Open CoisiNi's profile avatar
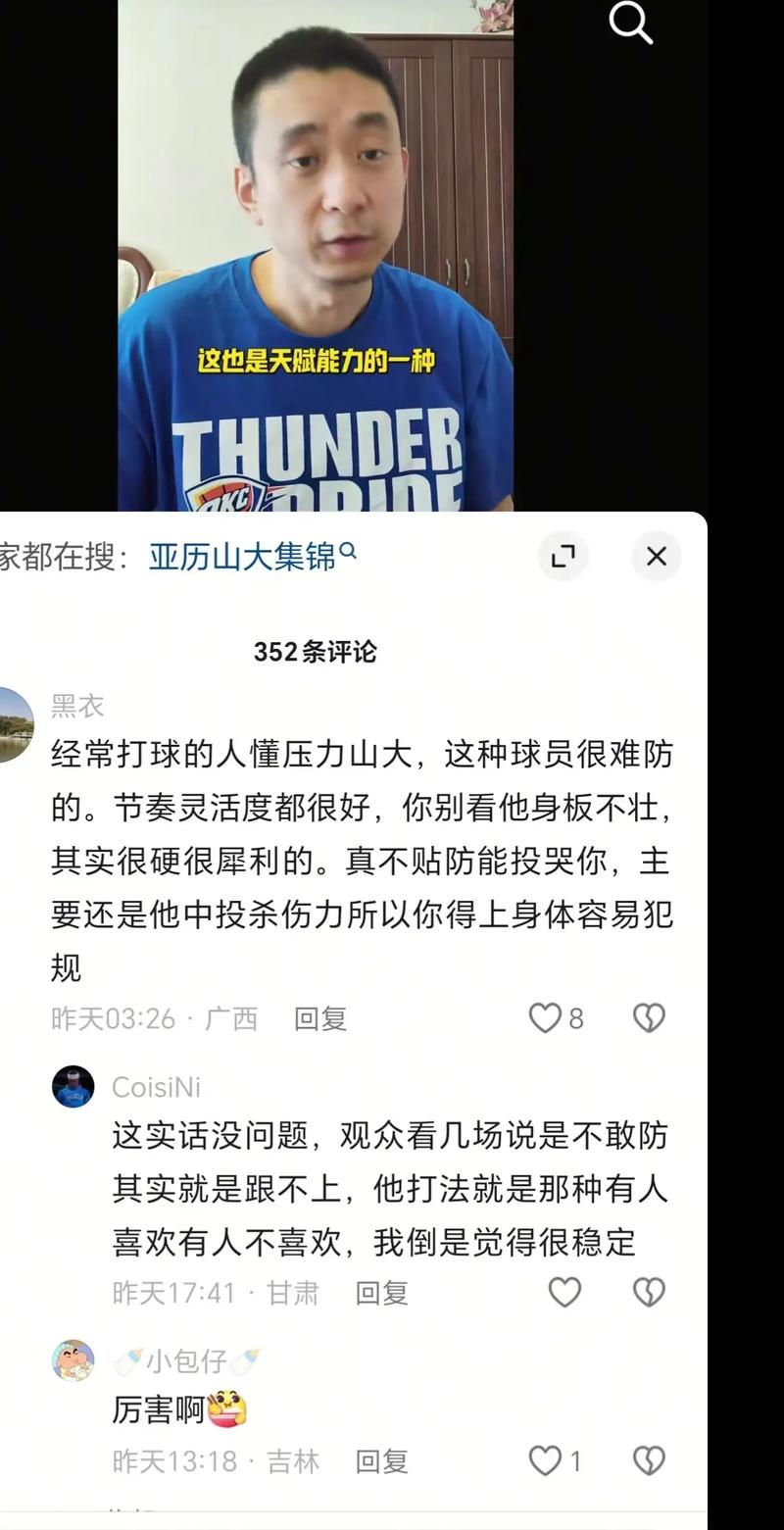This screenshot has width=784, height=1530. (73, 1087)
